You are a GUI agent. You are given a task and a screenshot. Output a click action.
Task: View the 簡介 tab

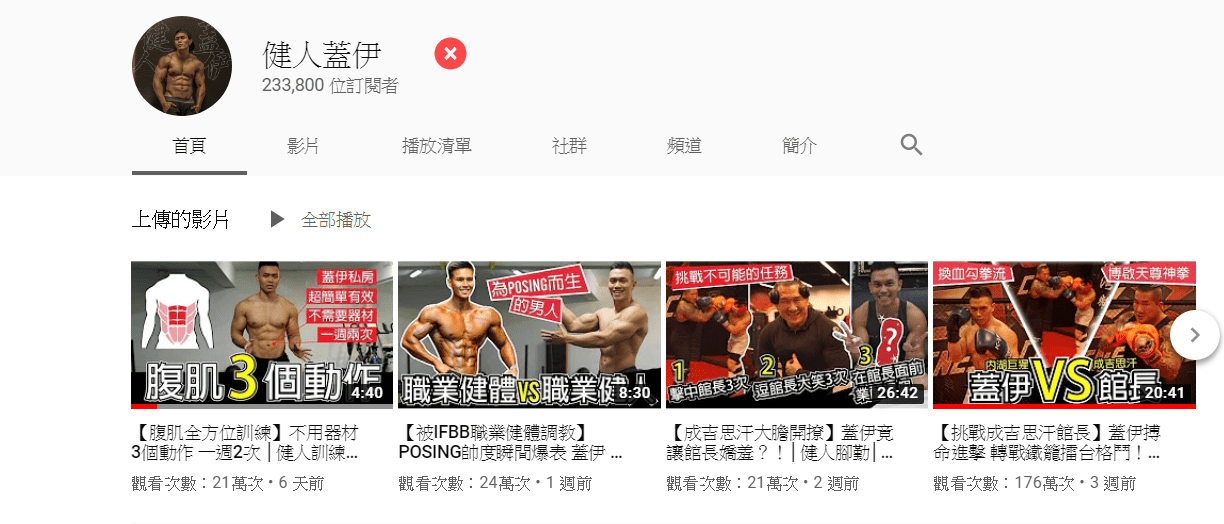pyautogui.click(x=799, y=146)
